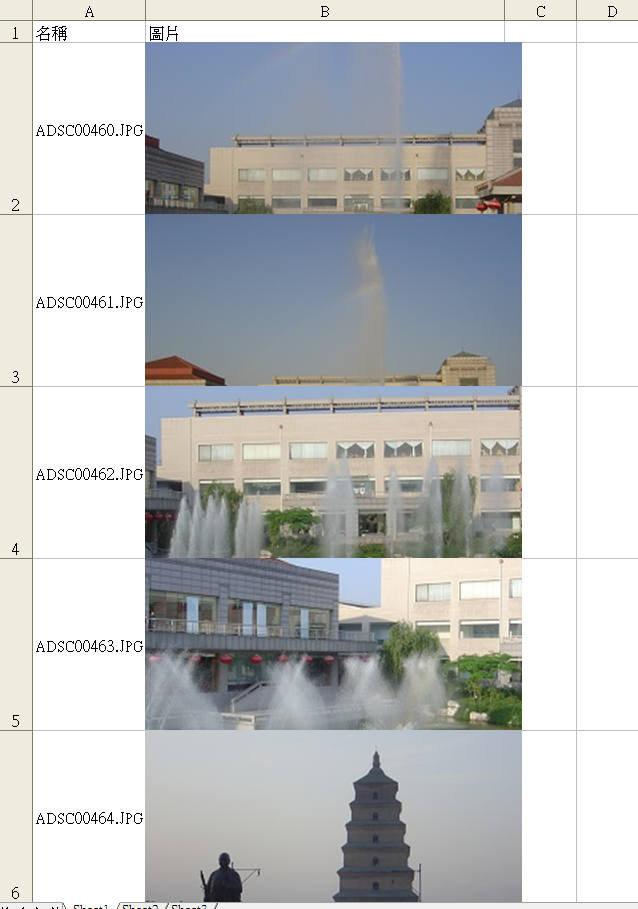
Task: Select the picture beside ADSC00460.JPG
Action: pos(333,128)
